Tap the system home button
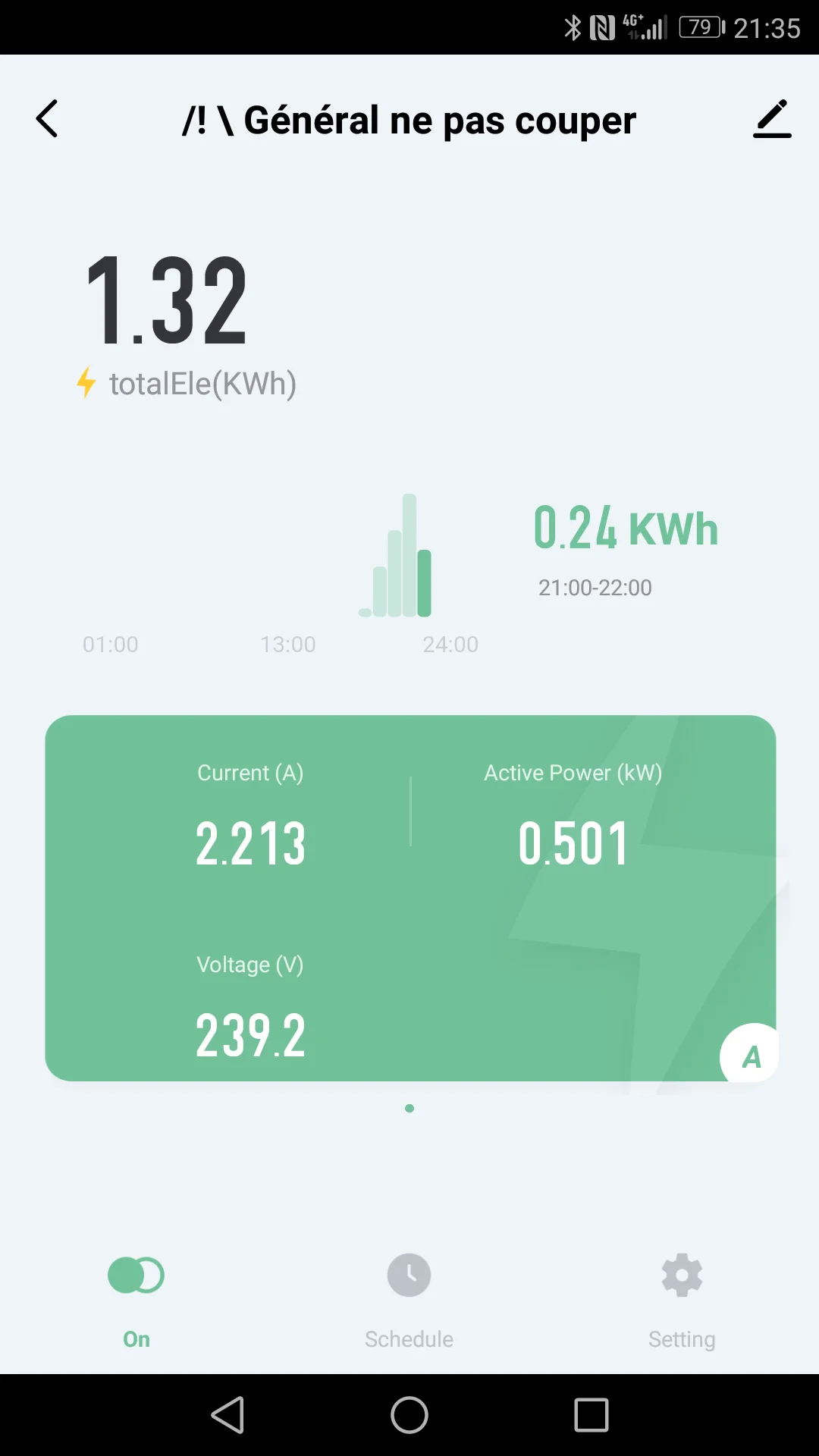This screenshot has width=819, height=1456. pos(409,1415)
